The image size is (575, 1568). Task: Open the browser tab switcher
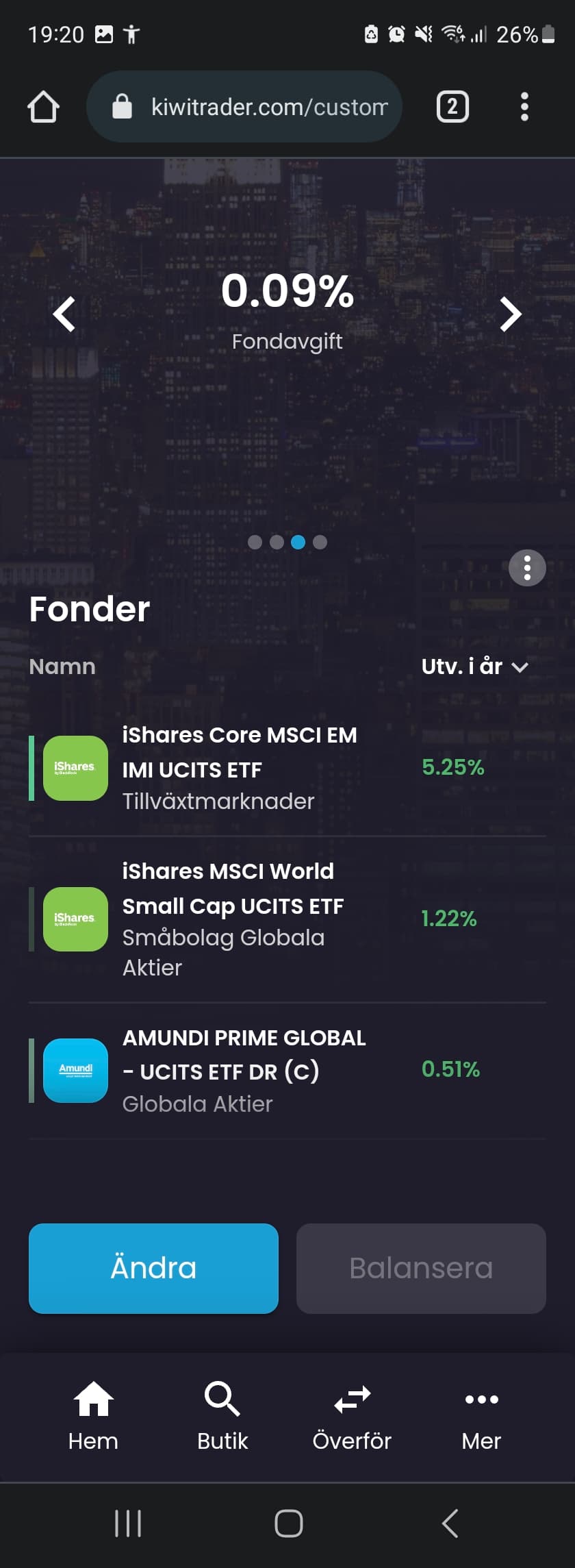tap(452, 107)
